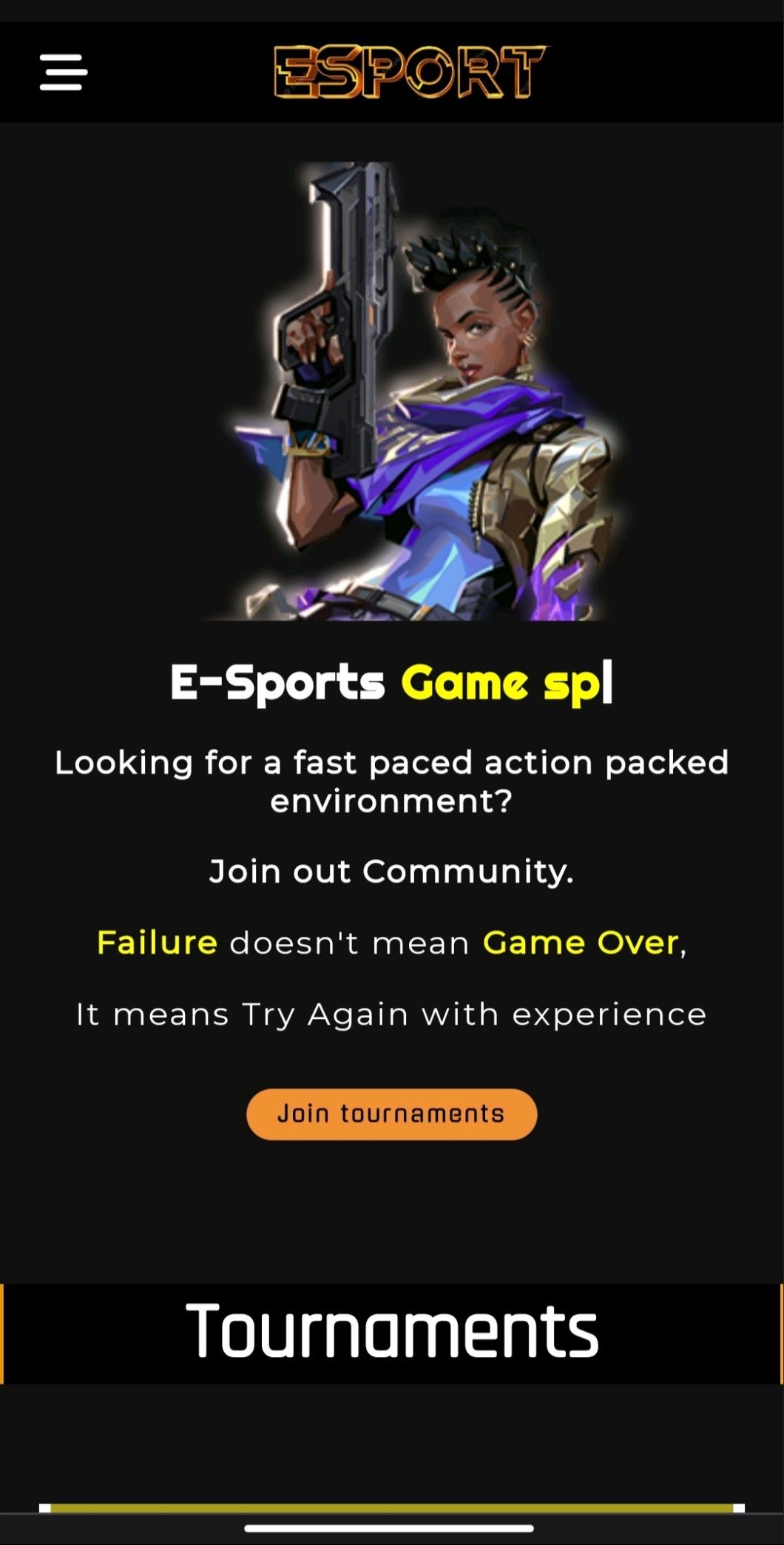784x1545 pixels.
Task: Open the hamburger navigation menu
Action: click(x=64, y=72)
